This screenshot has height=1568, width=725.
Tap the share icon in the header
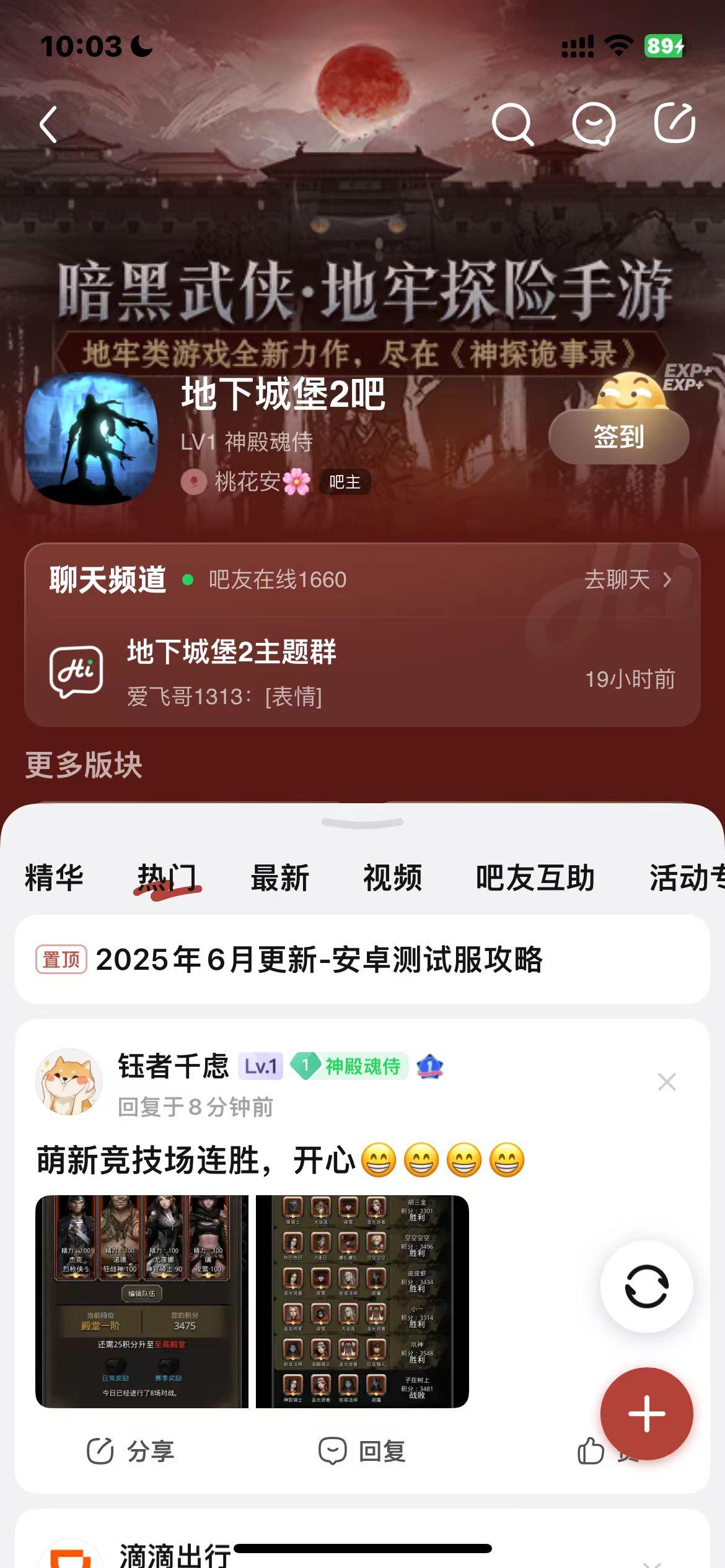click(675, 123)
